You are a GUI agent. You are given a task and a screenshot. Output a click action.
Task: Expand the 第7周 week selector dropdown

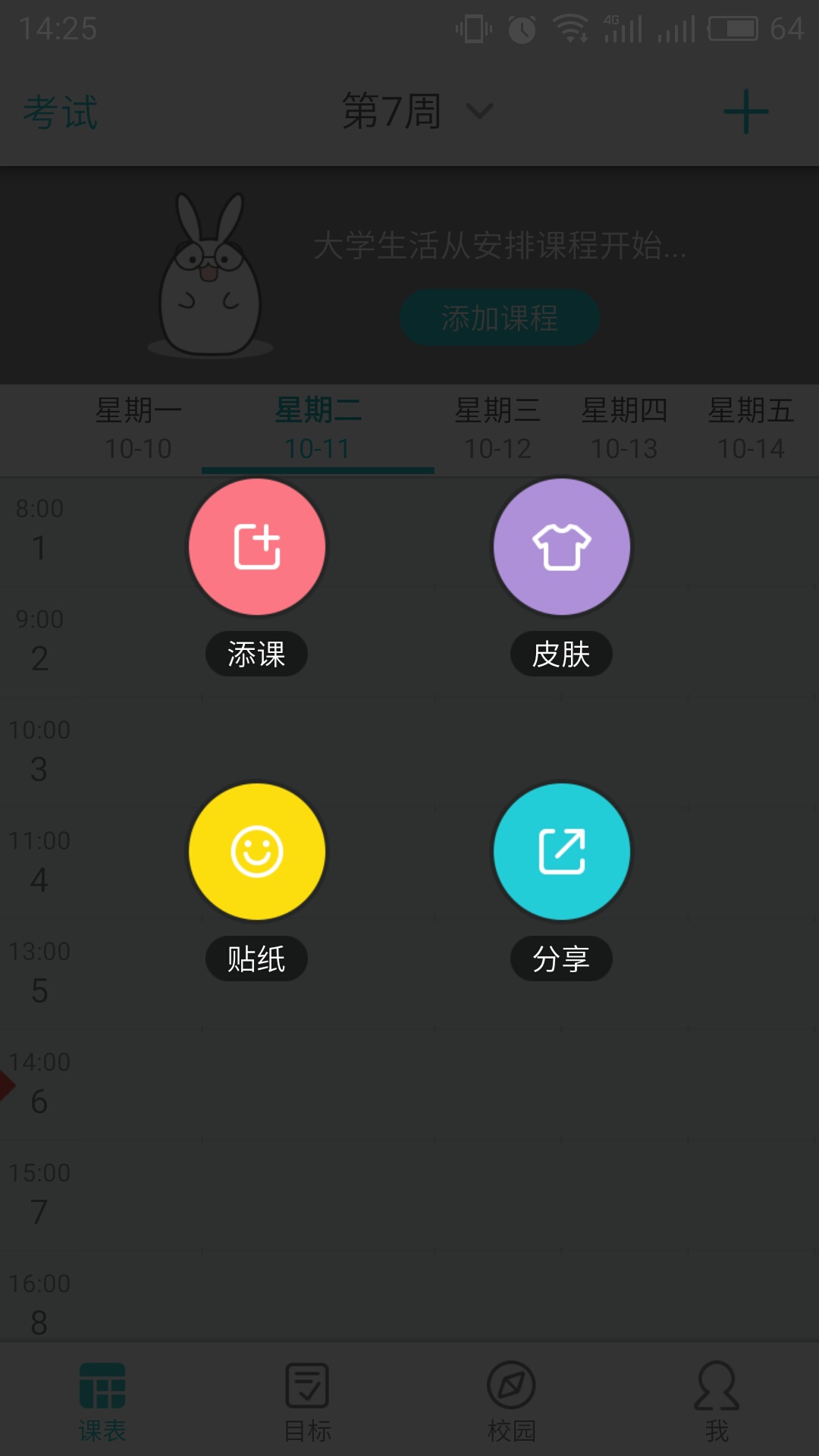point(391,111)
